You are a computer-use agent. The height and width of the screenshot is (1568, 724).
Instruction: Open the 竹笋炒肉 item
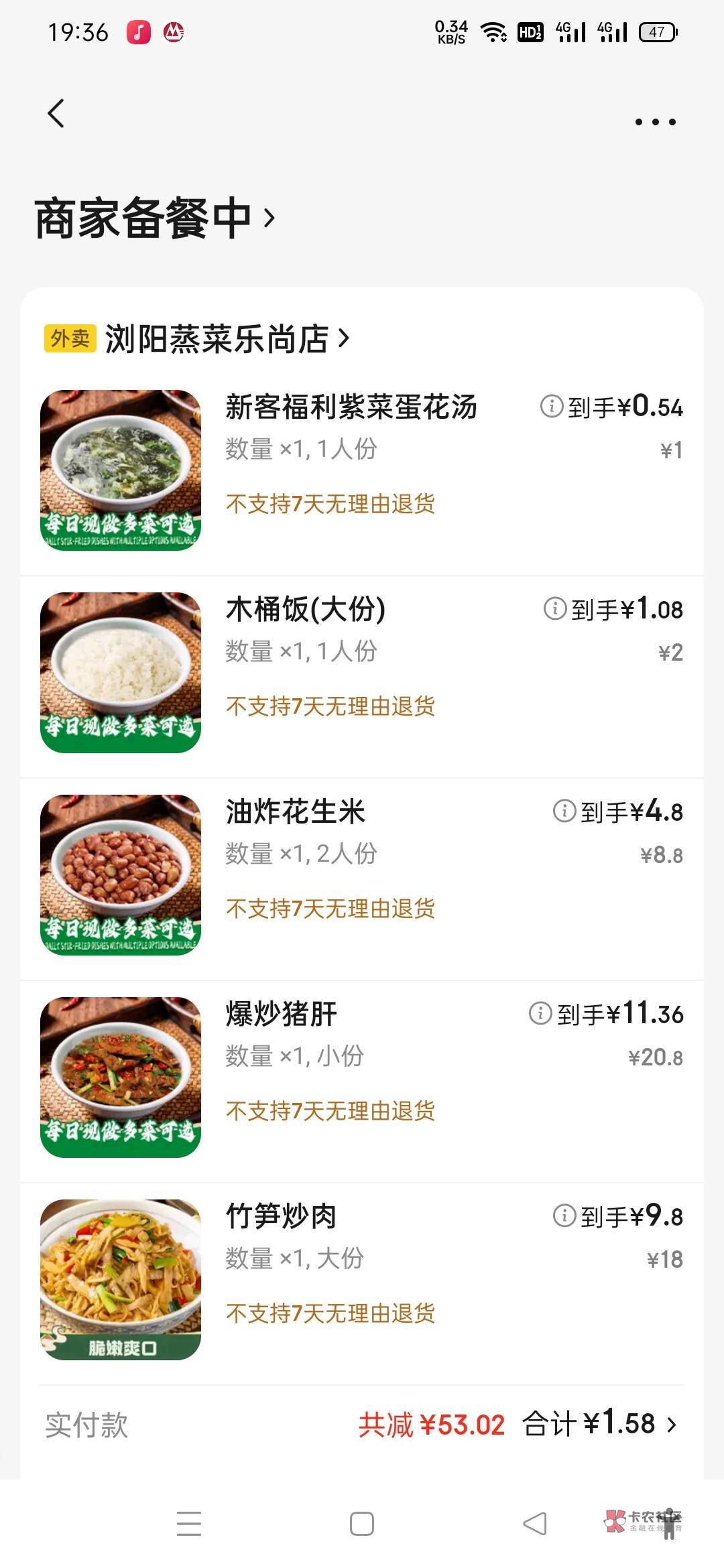282,1217
